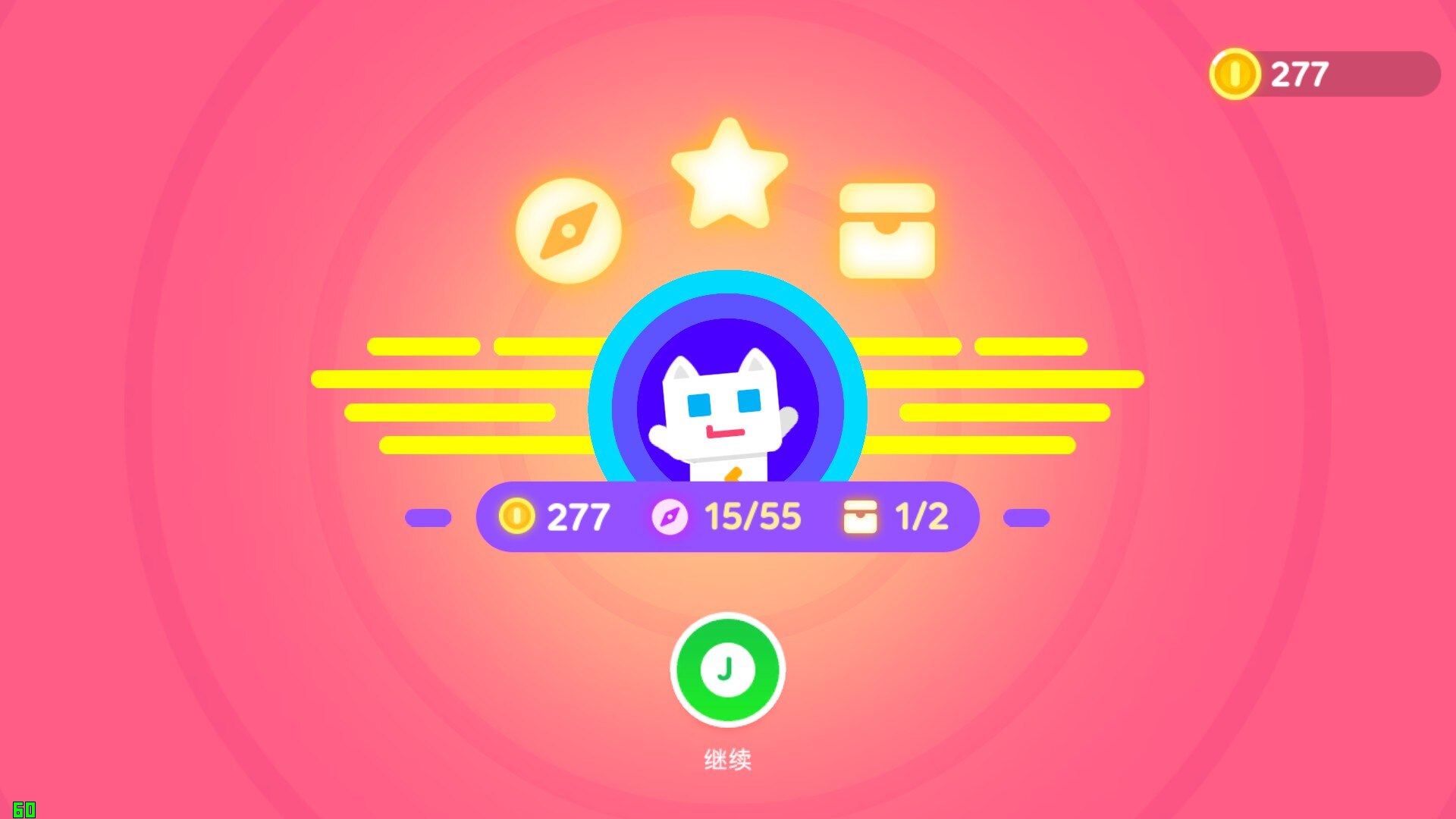The width and height of the screenshot is (1456, 819).
Task: Tap the green continue (继续) button
Action: coord(727,670)
